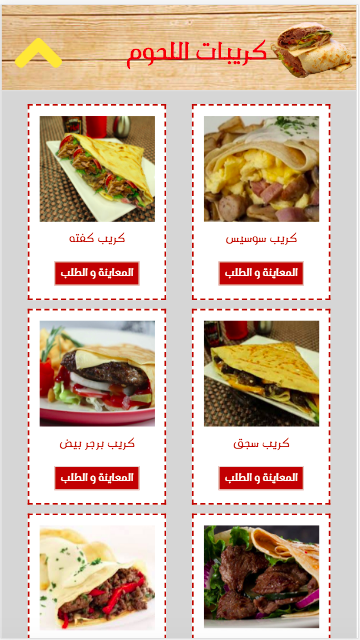Open the كريب سجق photo
Image resolution: width=360 pixels, height=640 pixels.
[x=261, y=373]
